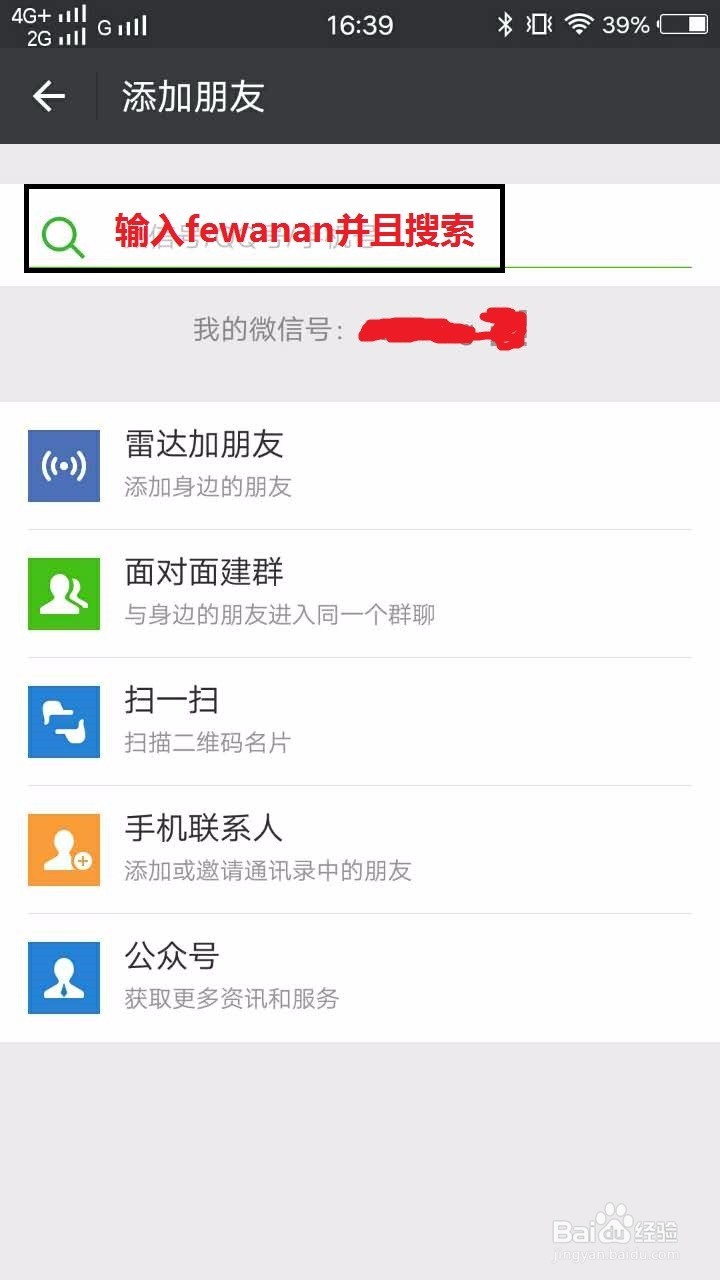Tap the green magnifier search icon
Image resolution: width=720 pixels, height=1280 pixels.
point(62,234)
